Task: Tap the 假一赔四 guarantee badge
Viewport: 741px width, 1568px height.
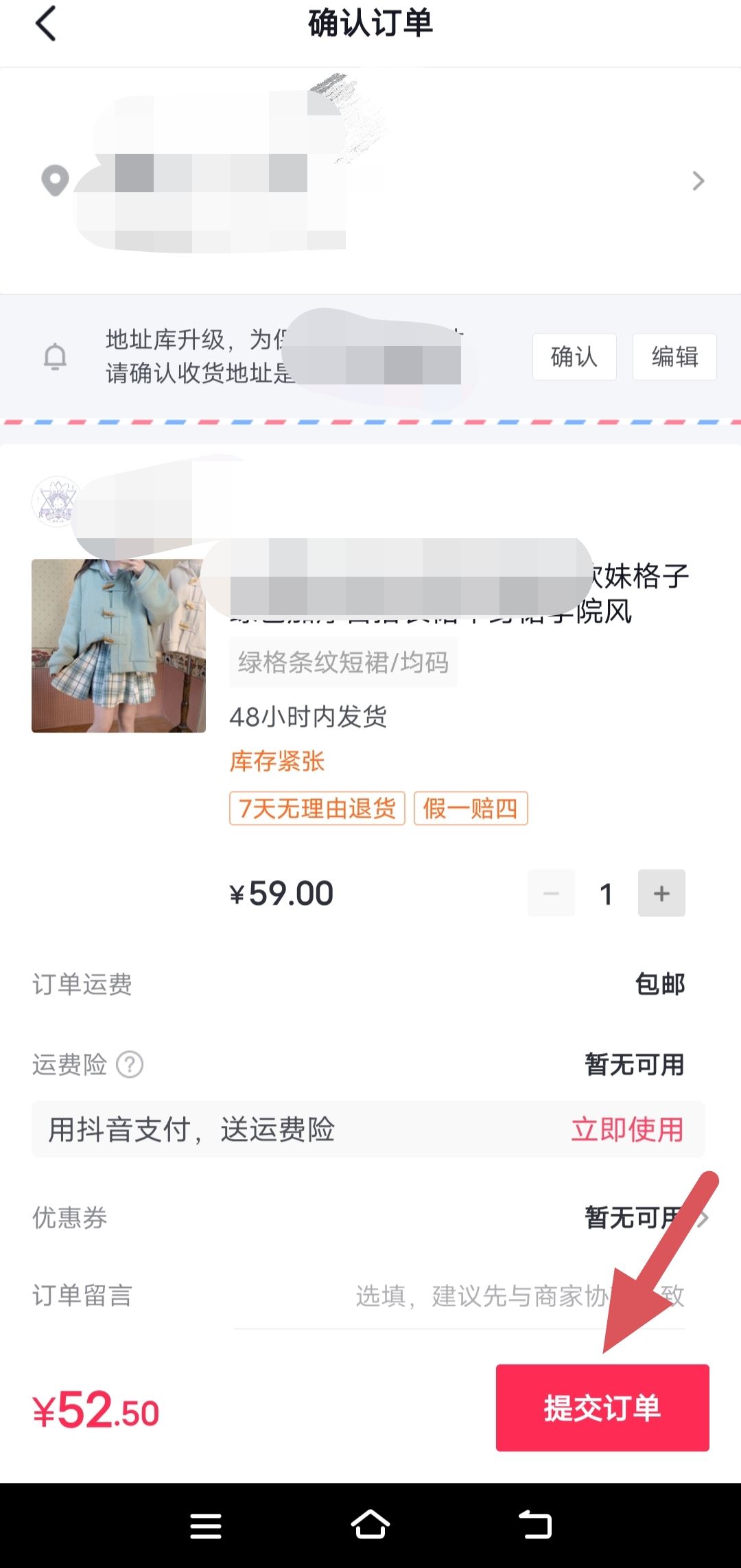Action: [471, 811]
